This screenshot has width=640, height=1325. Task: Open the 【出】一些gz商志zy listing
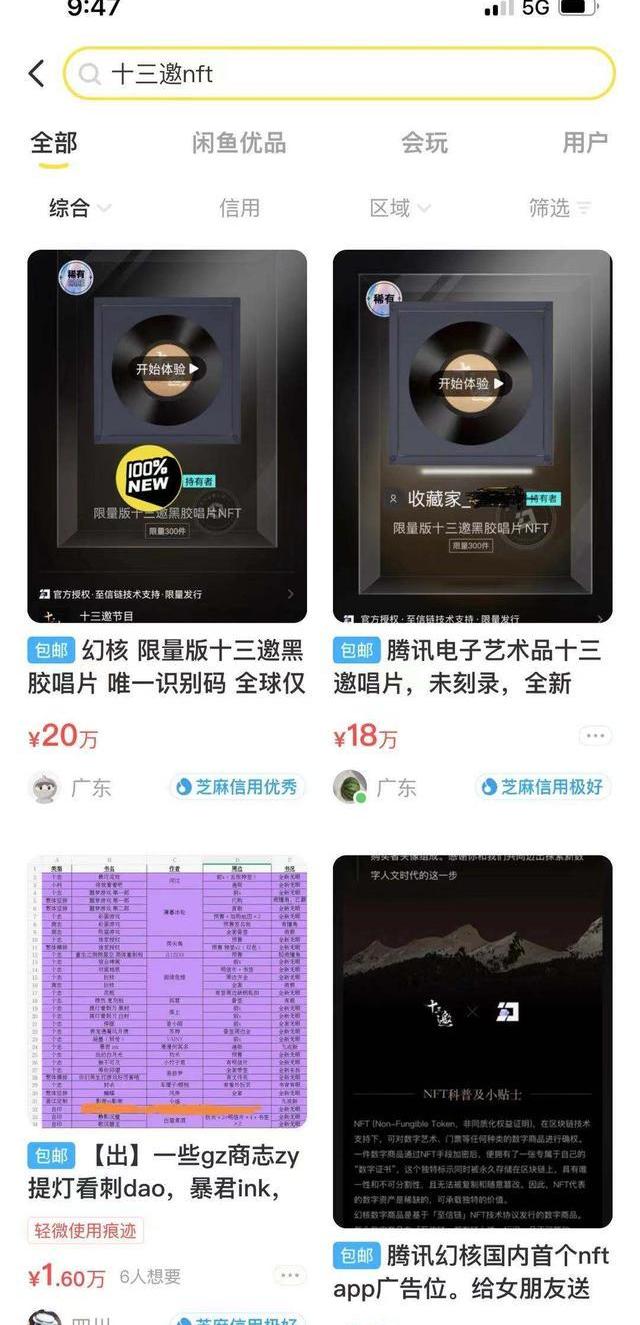coord(167,990)
